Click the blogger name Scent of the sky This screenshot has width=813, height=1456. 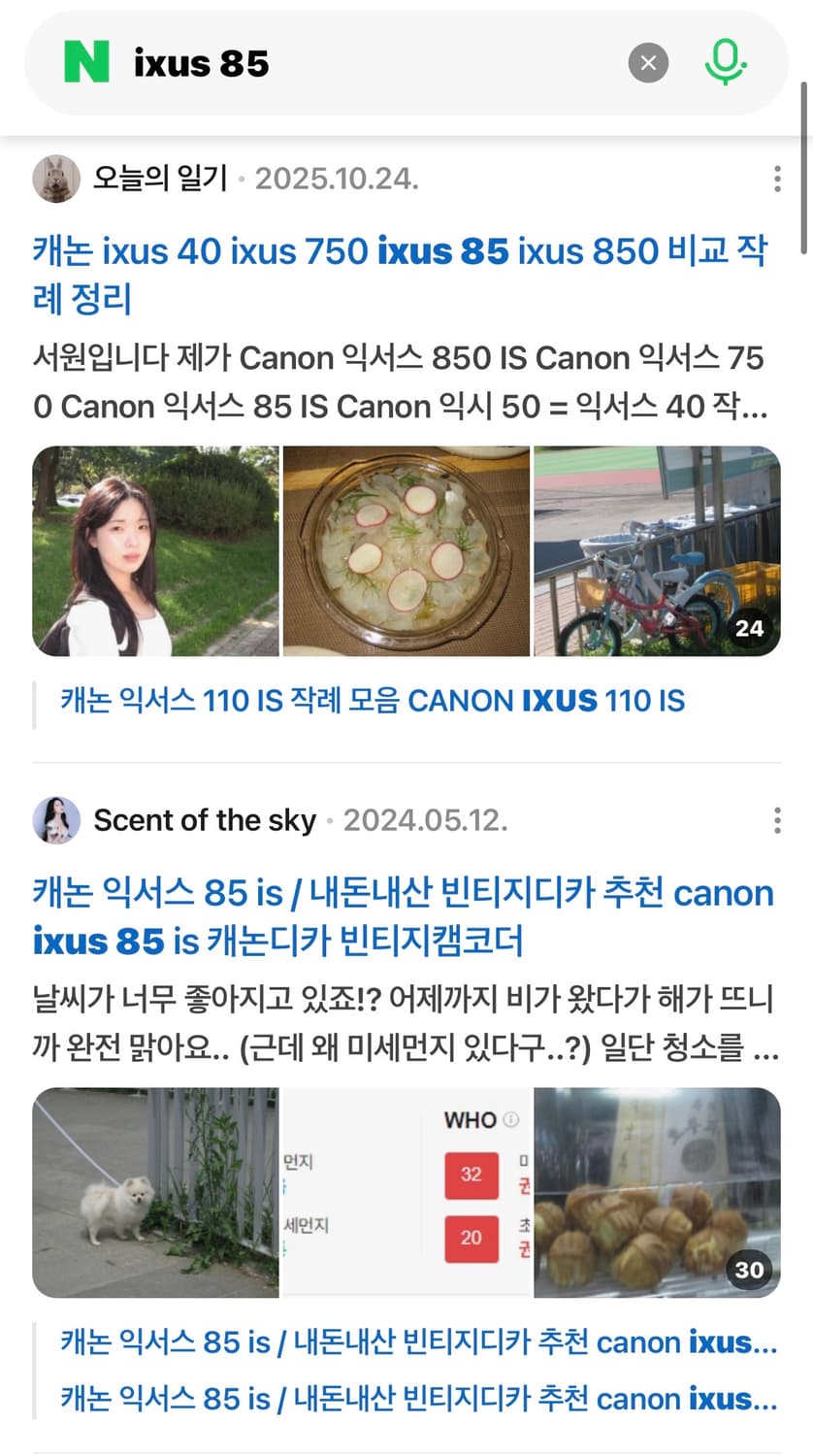point(204,819)
